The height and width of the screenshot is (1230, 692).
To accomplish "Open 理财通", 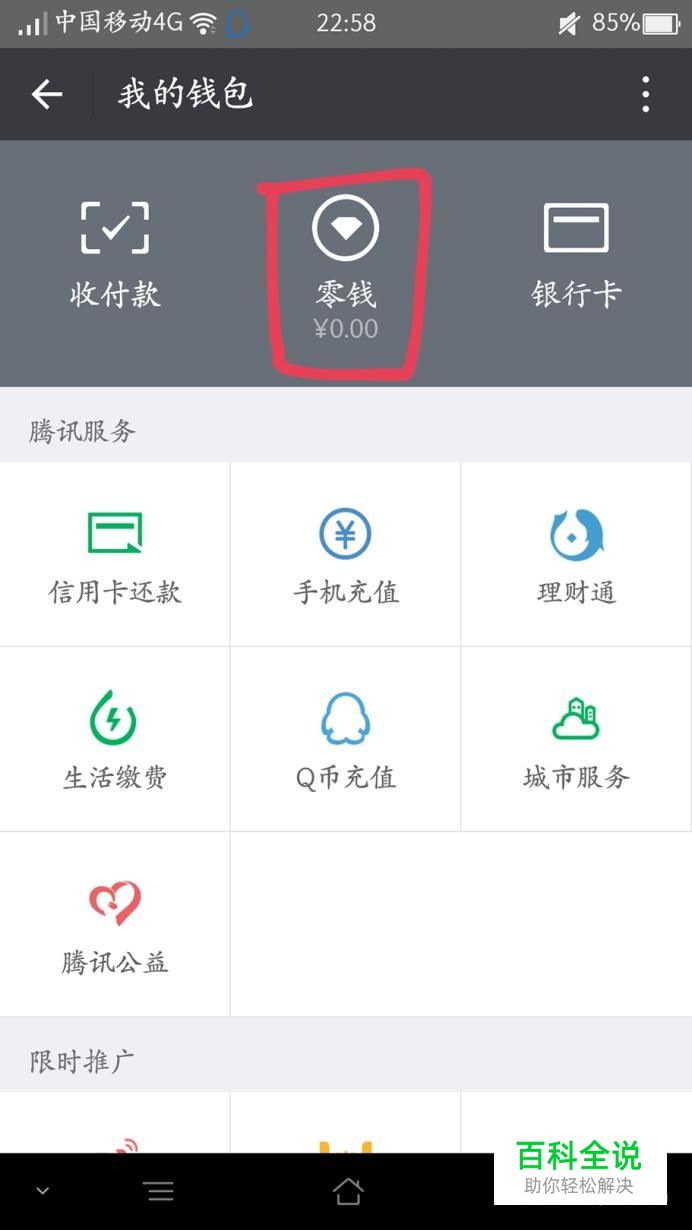I will click(576, 555).
